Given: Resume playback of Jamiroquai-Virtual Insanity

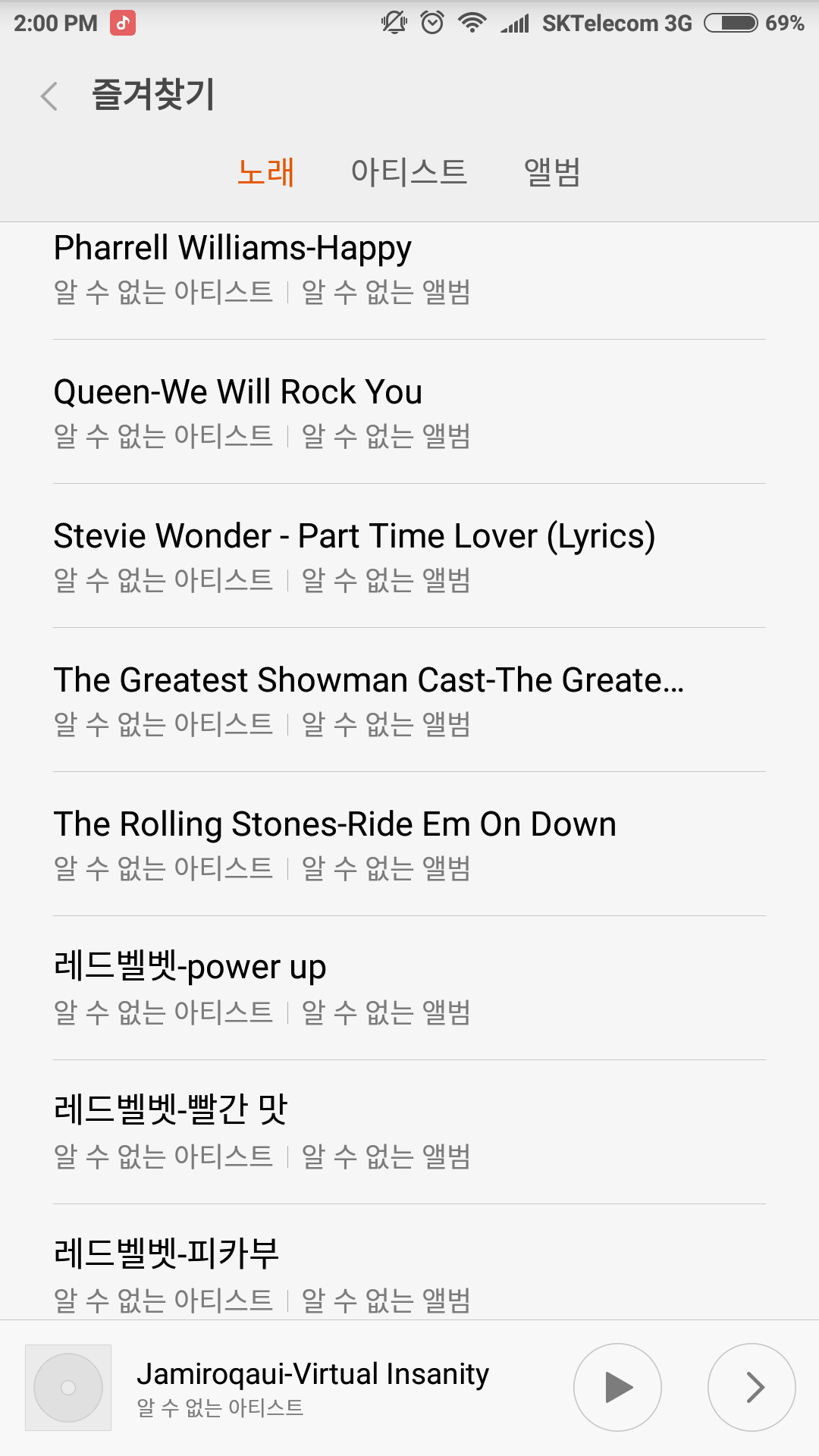Looking at the screenshot, I should point(617,1388).
